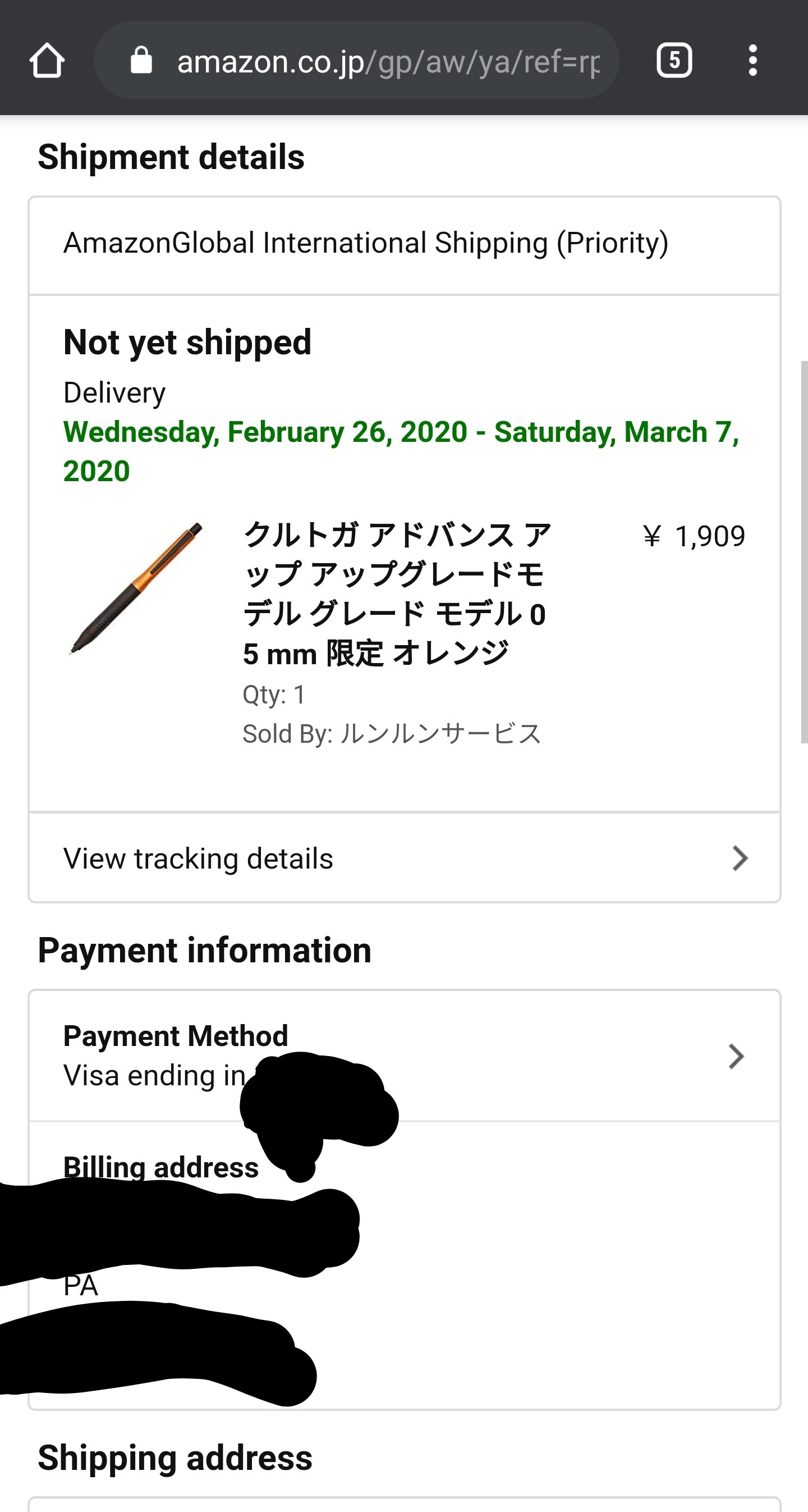Select the Shipment details heading
Image resolution: width=808 pixels, height=1512 pixels.
171,156
